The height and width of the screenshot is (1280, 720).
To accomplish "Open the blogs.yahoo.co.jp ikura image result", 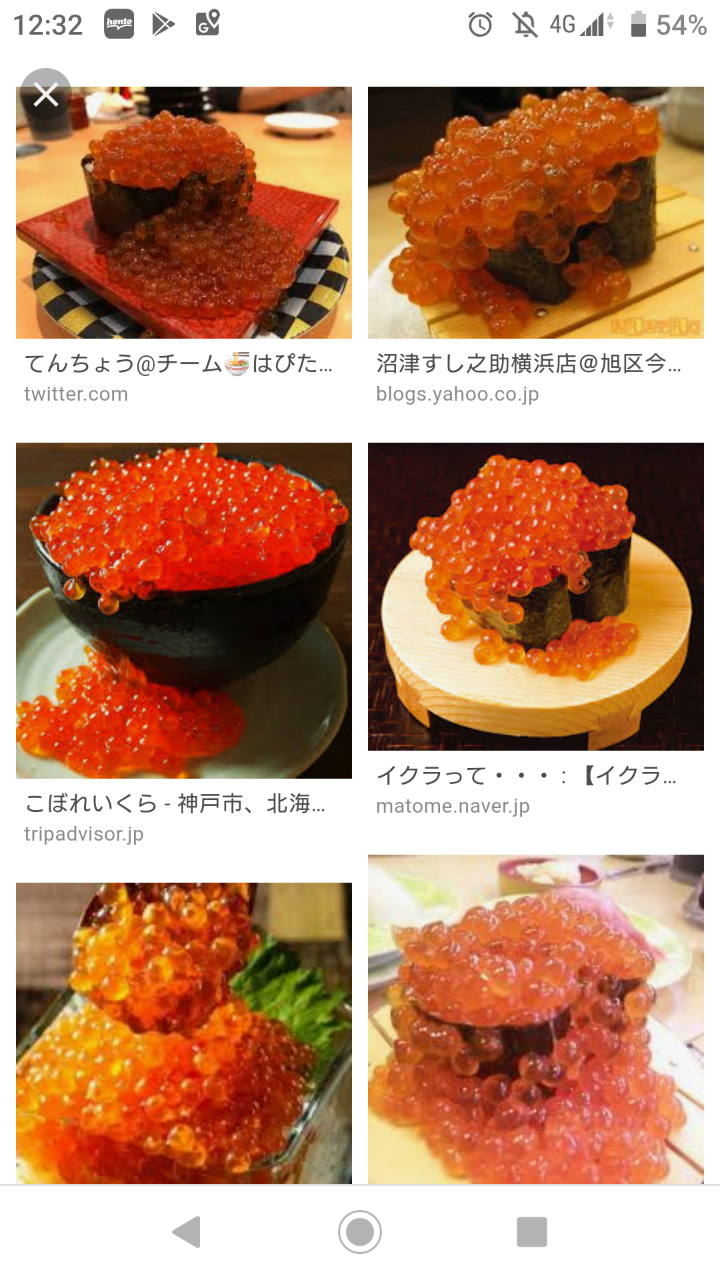I will point(536,212).
